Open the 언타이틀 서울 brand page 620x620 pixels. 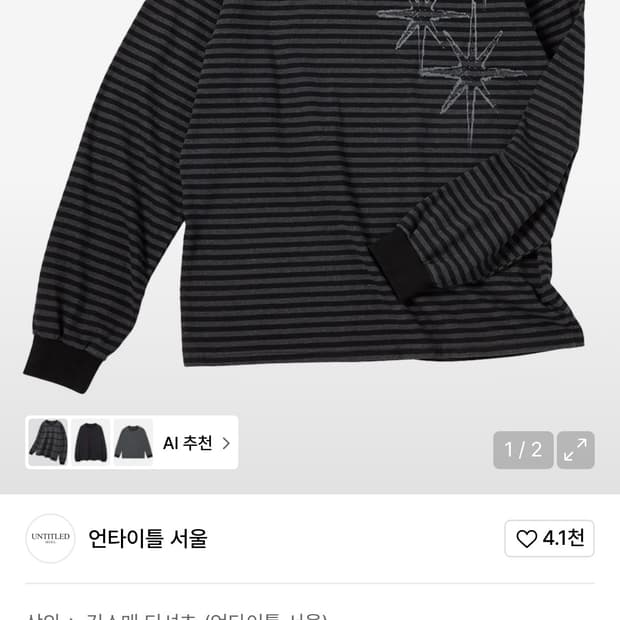pos(148,539)
